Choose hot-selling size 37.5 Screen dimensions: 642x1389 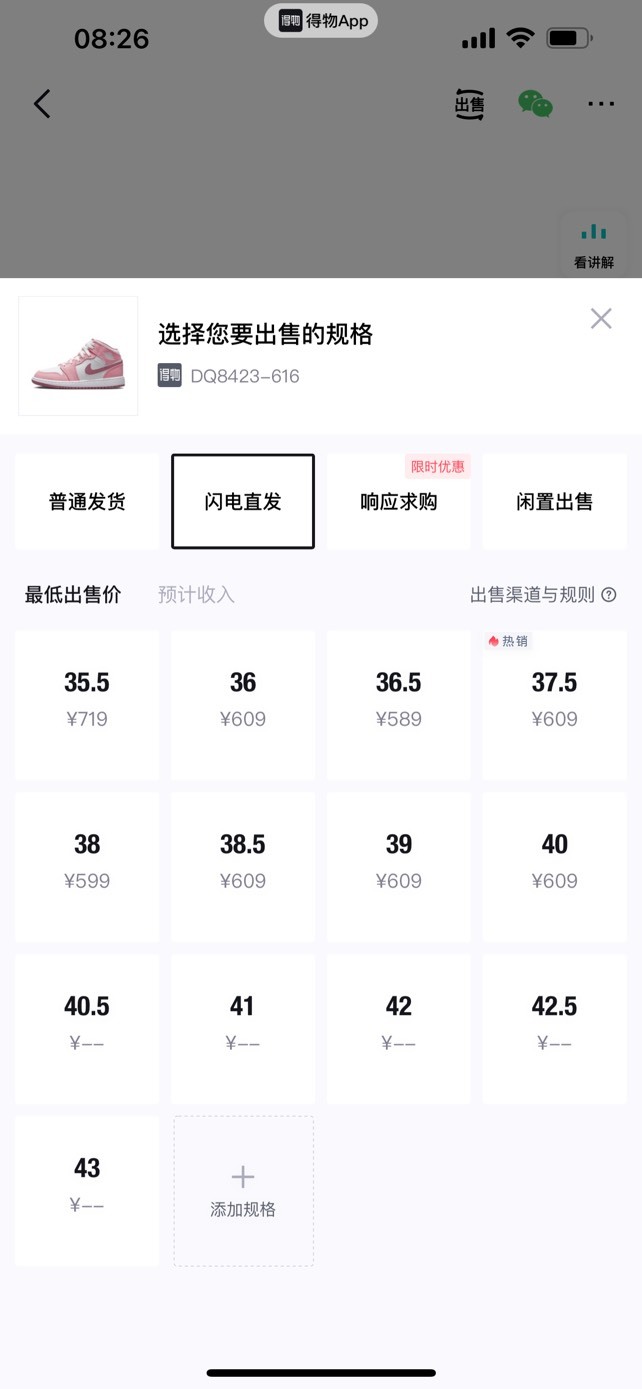555,705
